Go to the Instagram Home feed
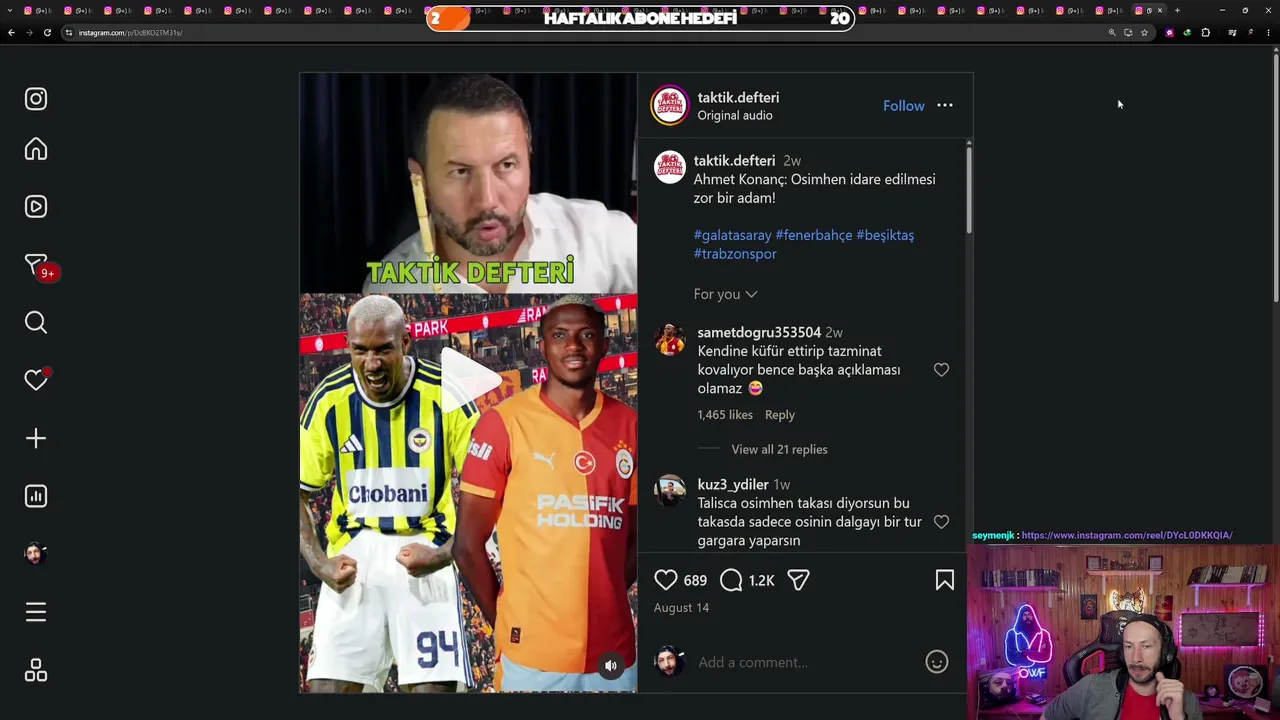The image size is (1280, 720). coord(36,149)
